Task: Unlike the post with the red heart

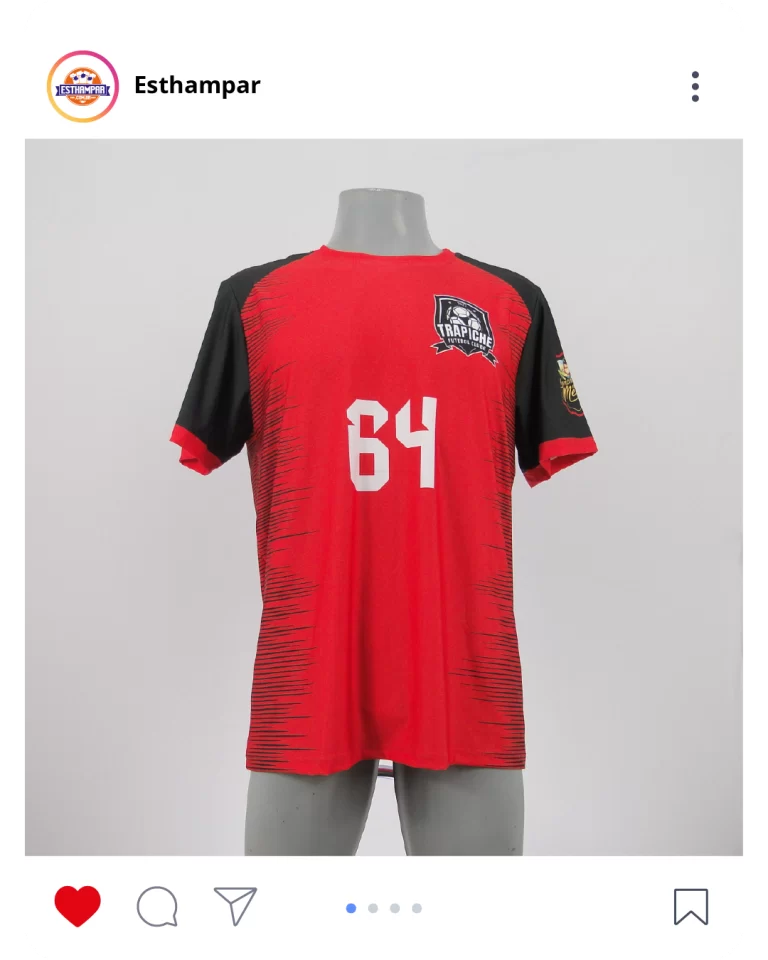Action: pyautogui.click(x=77, y=907)
